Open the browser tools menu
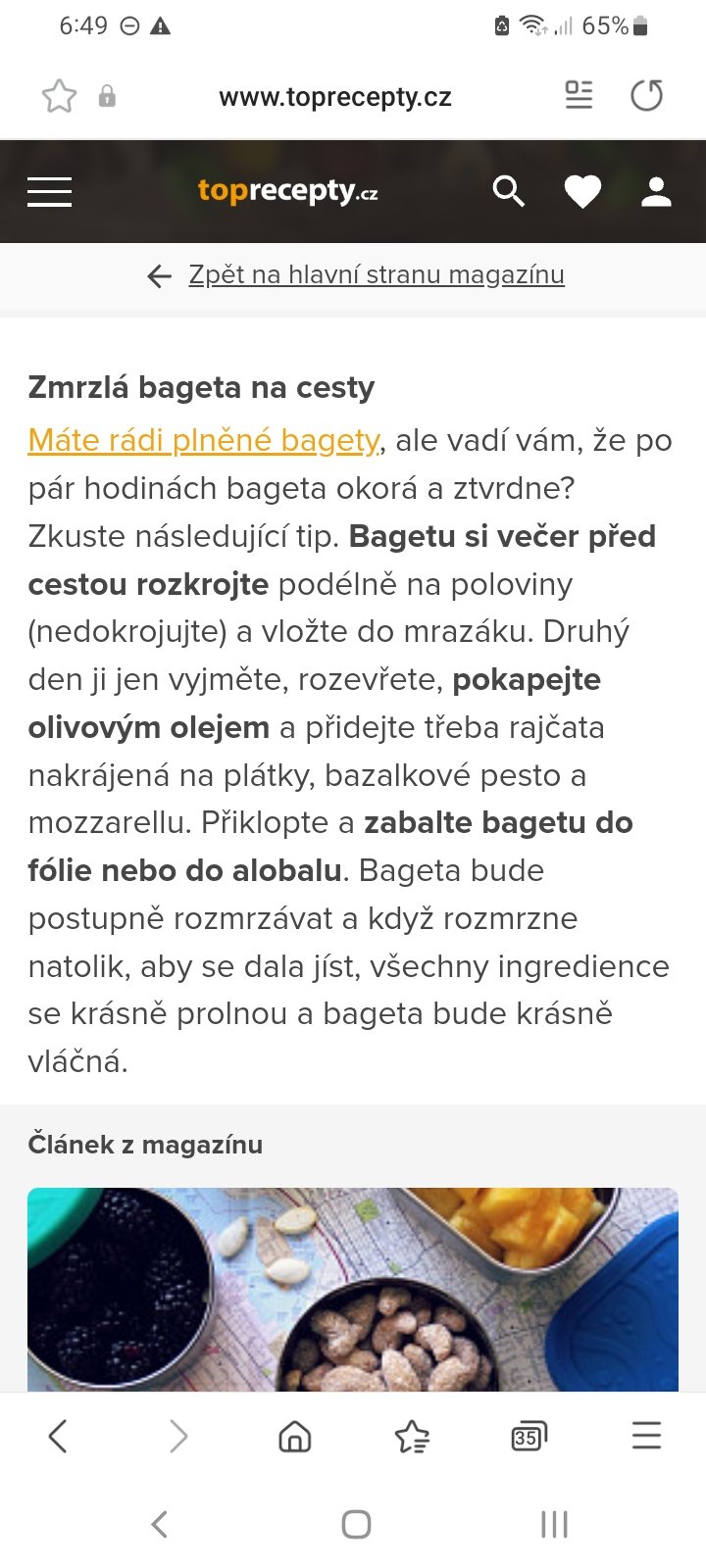706x1568 pixels. pos(646,1437)
